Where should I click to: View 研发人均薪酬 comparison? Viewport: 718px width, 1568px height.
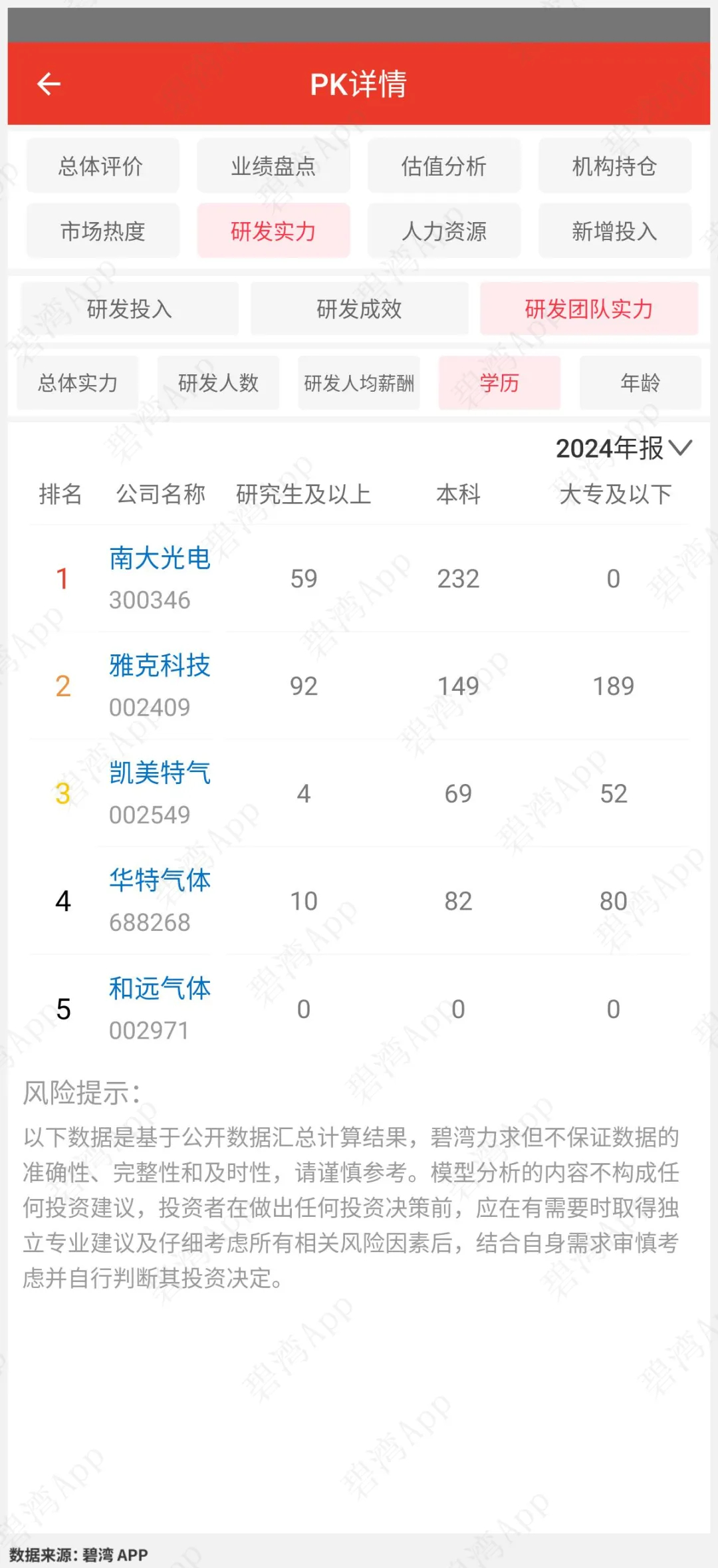click(359, 383)
